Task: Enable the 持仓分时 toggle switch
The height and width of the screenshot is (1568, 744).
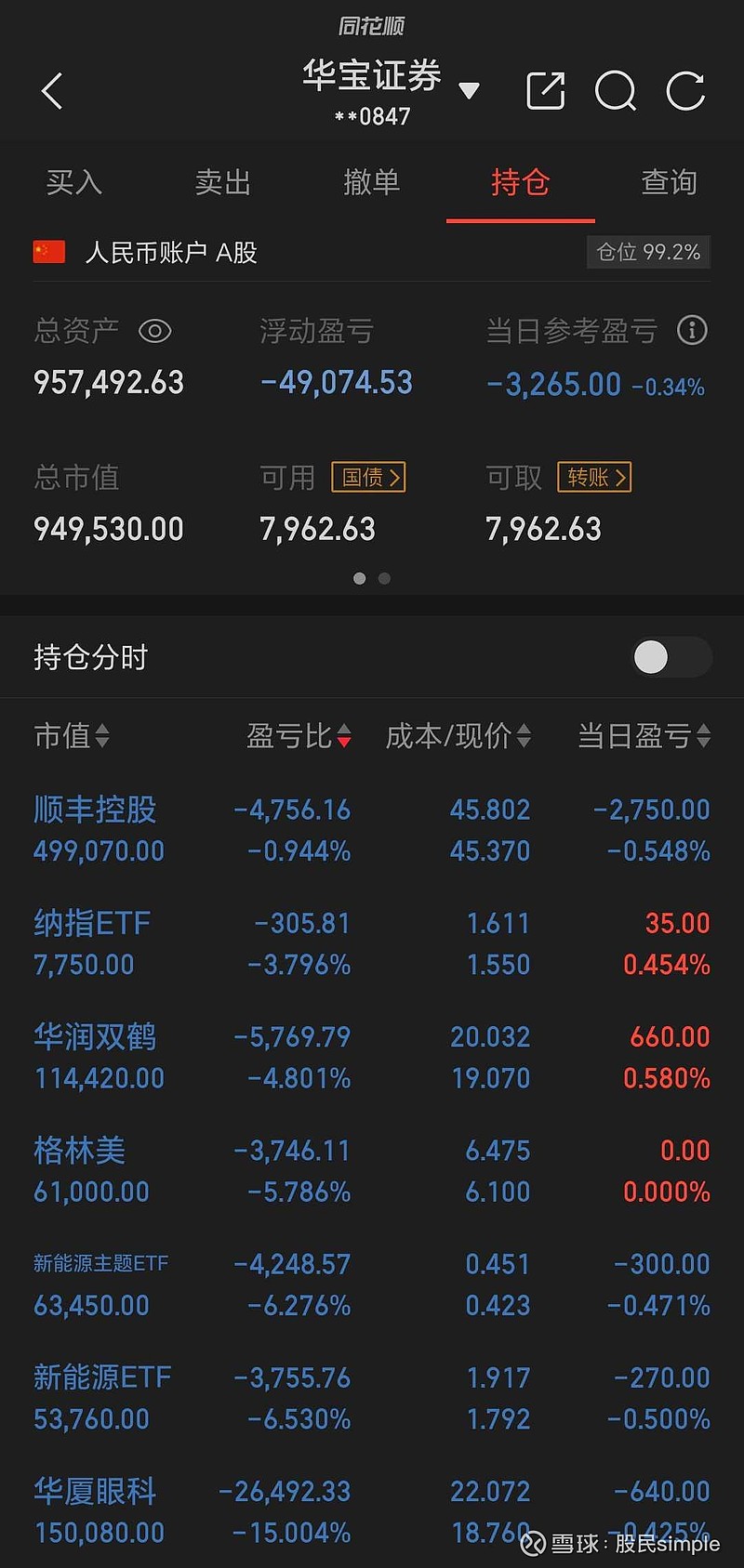Action: point(671,657)
